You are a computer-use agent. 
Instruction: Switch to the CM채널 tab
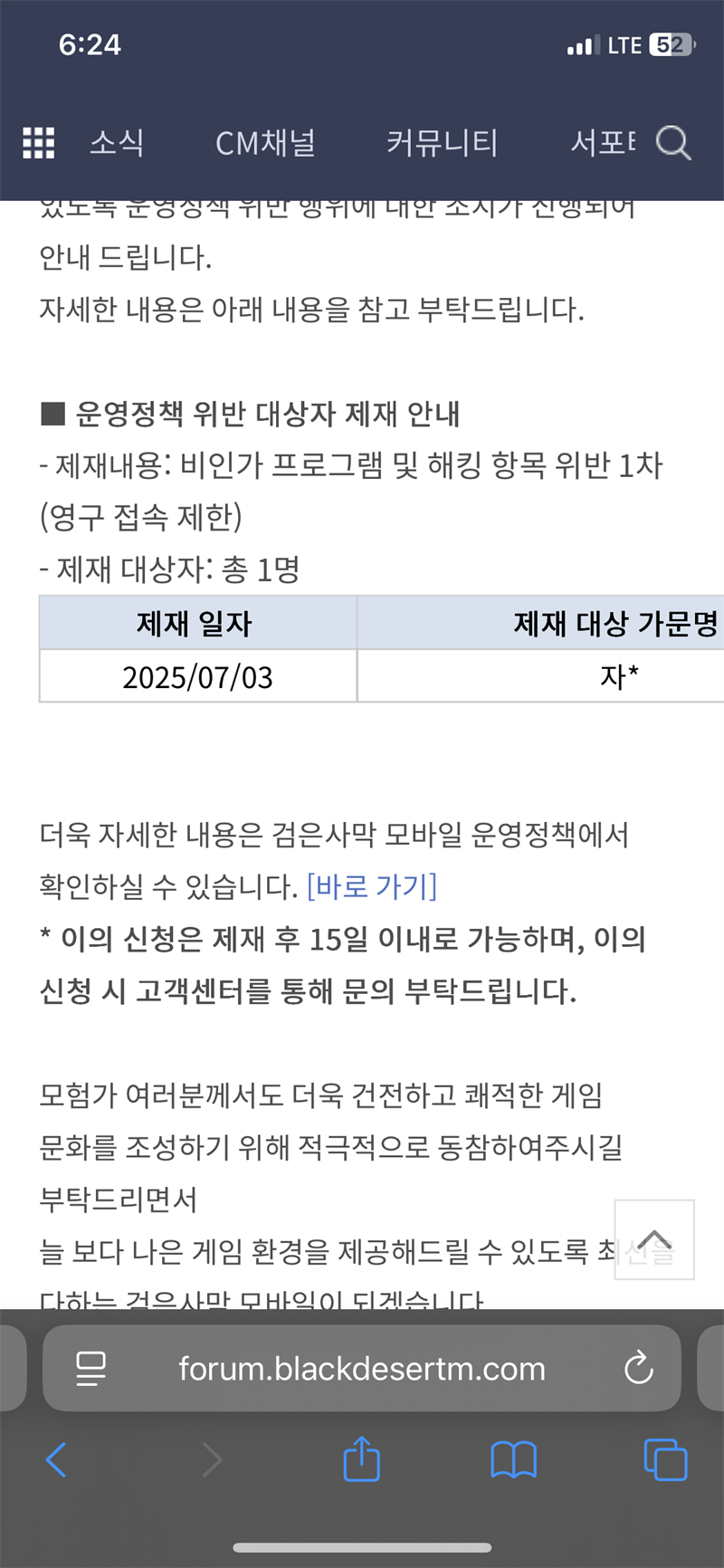(265, 143)
